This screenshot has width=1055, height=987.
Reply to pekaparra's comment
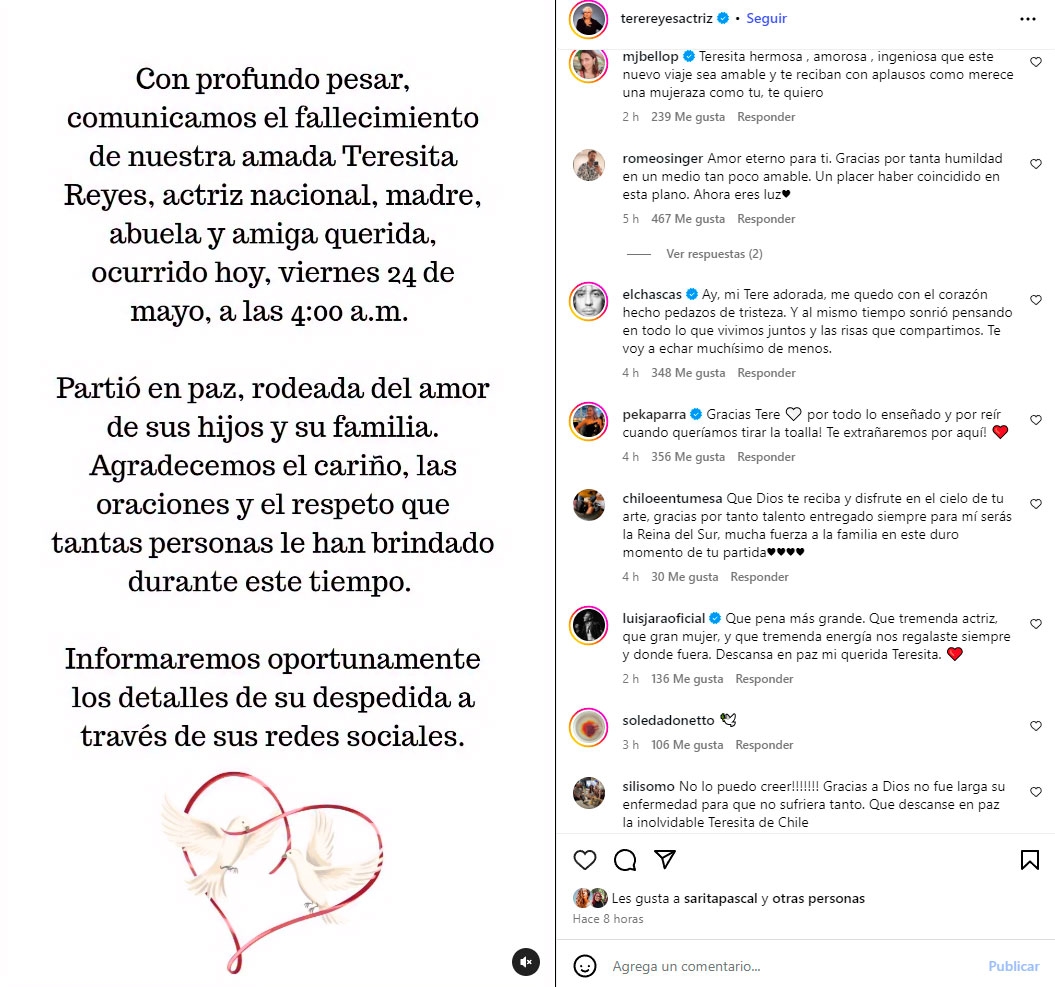766,457
